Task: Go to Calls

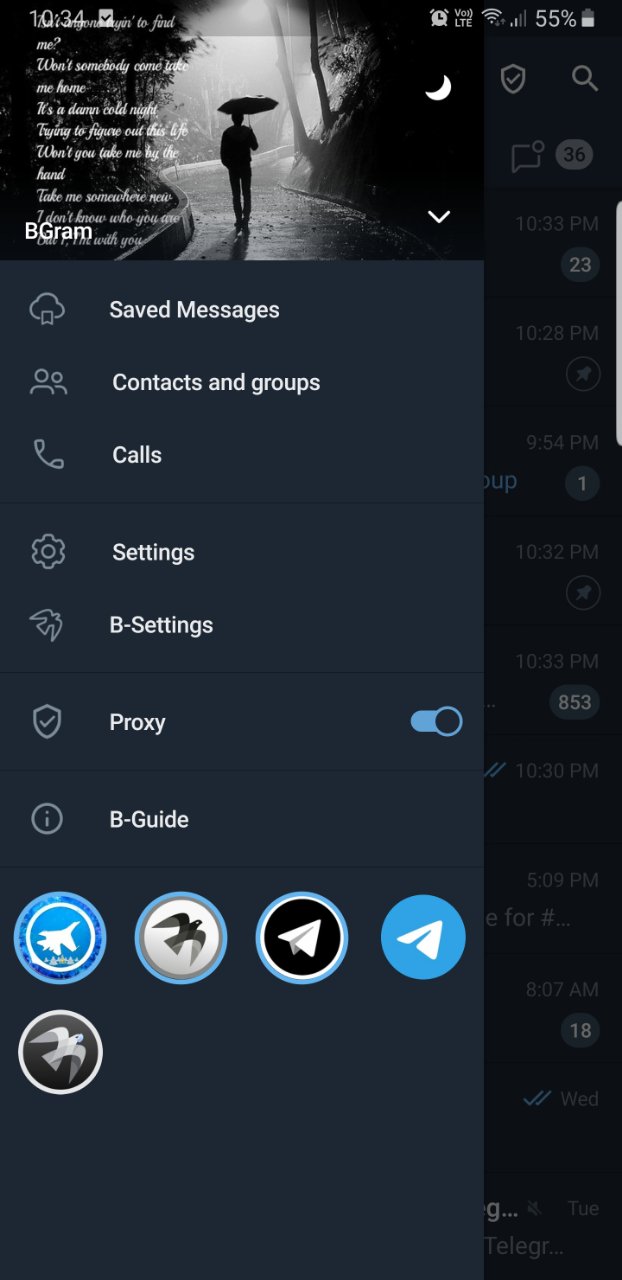Action: pos(137,455)
